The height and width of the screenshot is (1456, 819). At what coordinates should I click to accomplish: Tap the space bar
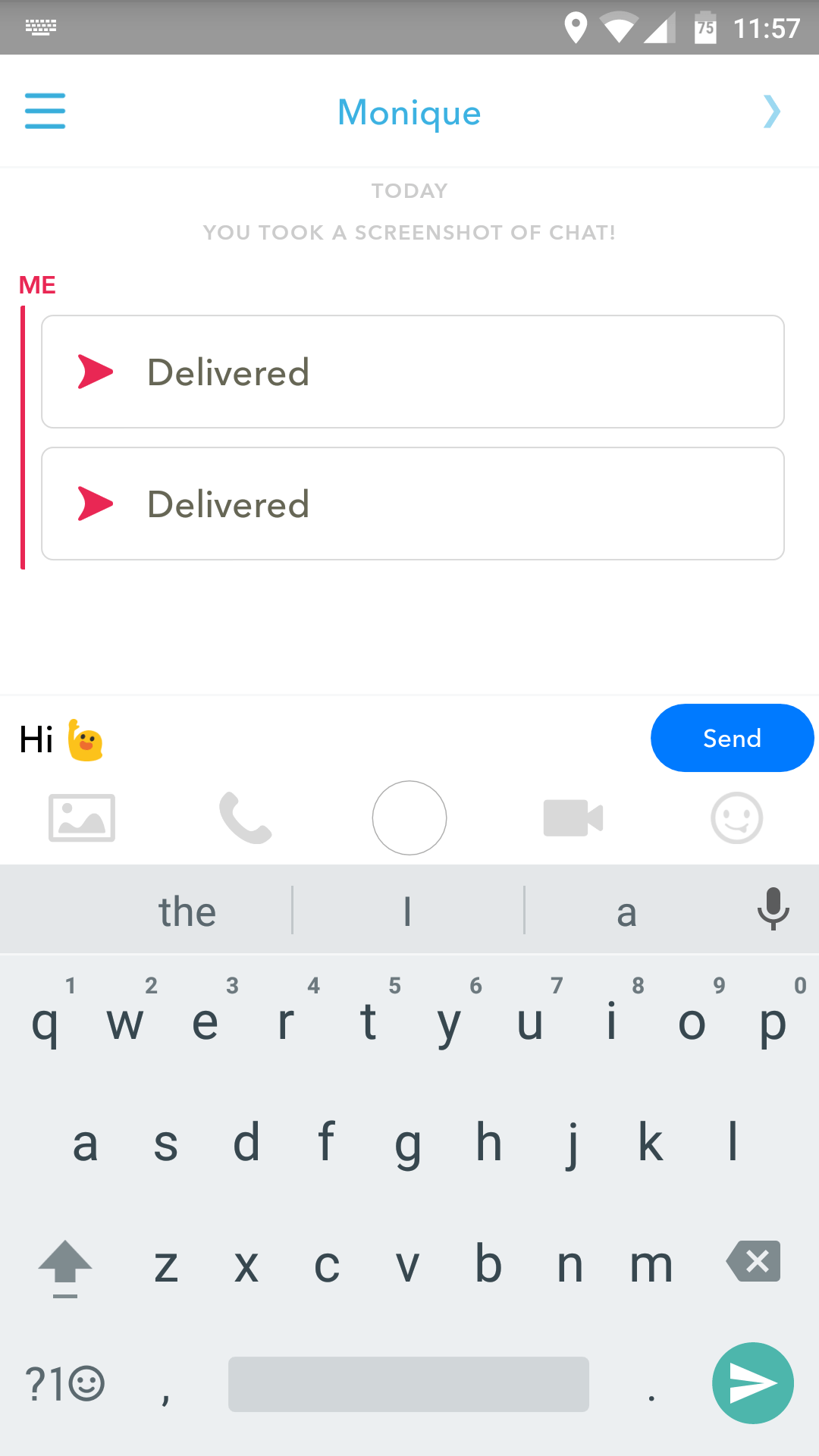point(408,1383)
